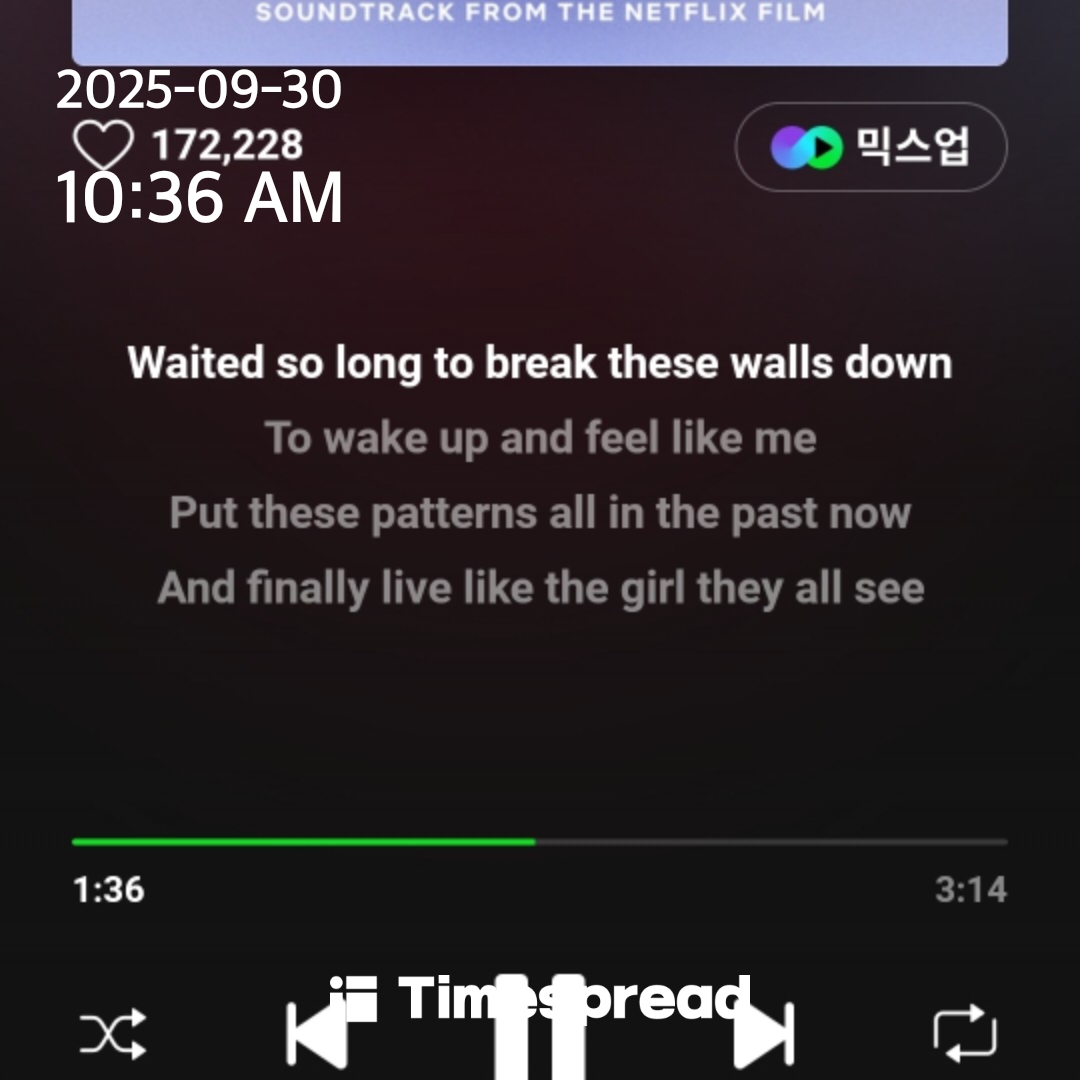Seek on the green playback progress bar
1080x1080 pixels.
(x=540, y=842)
